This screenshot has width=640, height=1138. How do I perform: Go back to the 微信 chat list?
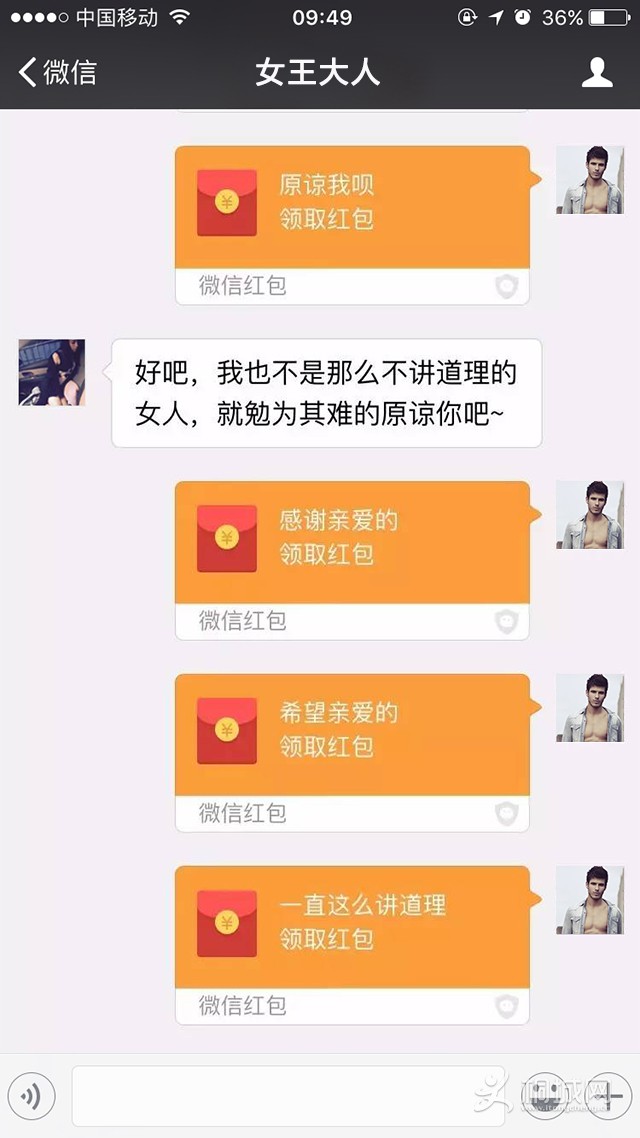58,72
